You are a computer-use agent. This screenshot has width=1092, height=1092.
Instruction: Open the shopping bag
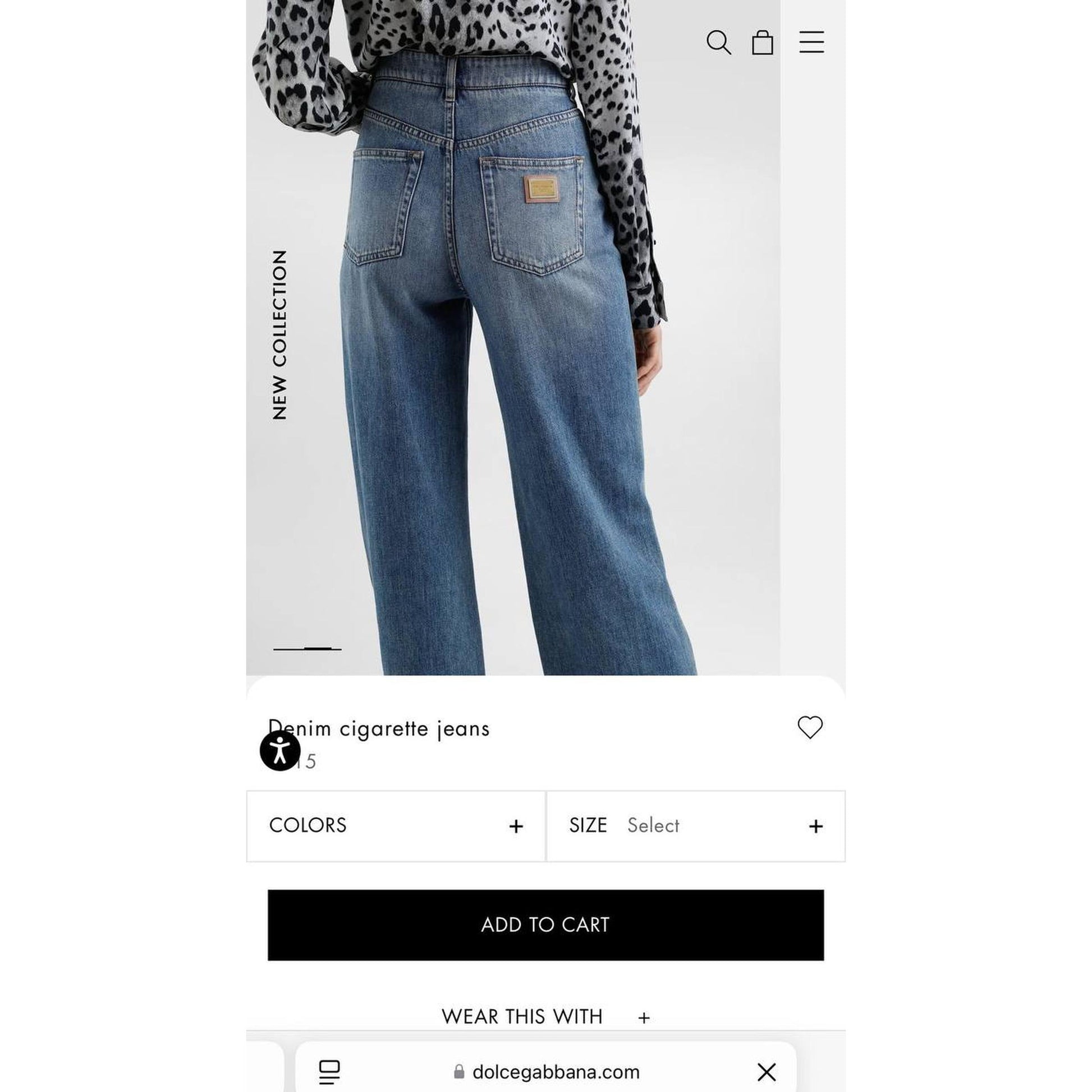pyautogui.click(x=762, y=43)
